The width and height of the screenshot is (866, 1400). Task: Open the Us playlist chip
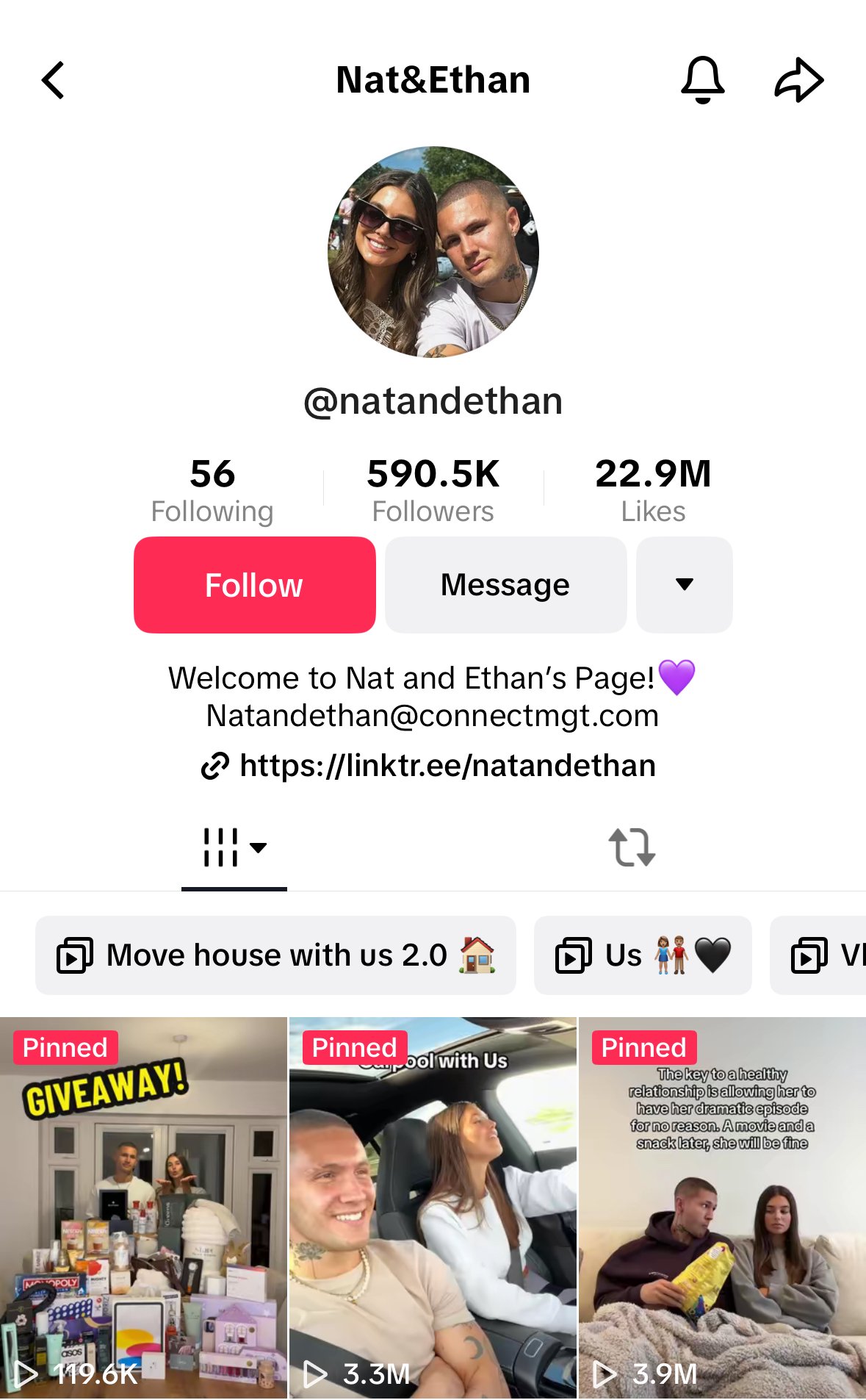pyautogui.click(x=643, y=955)
